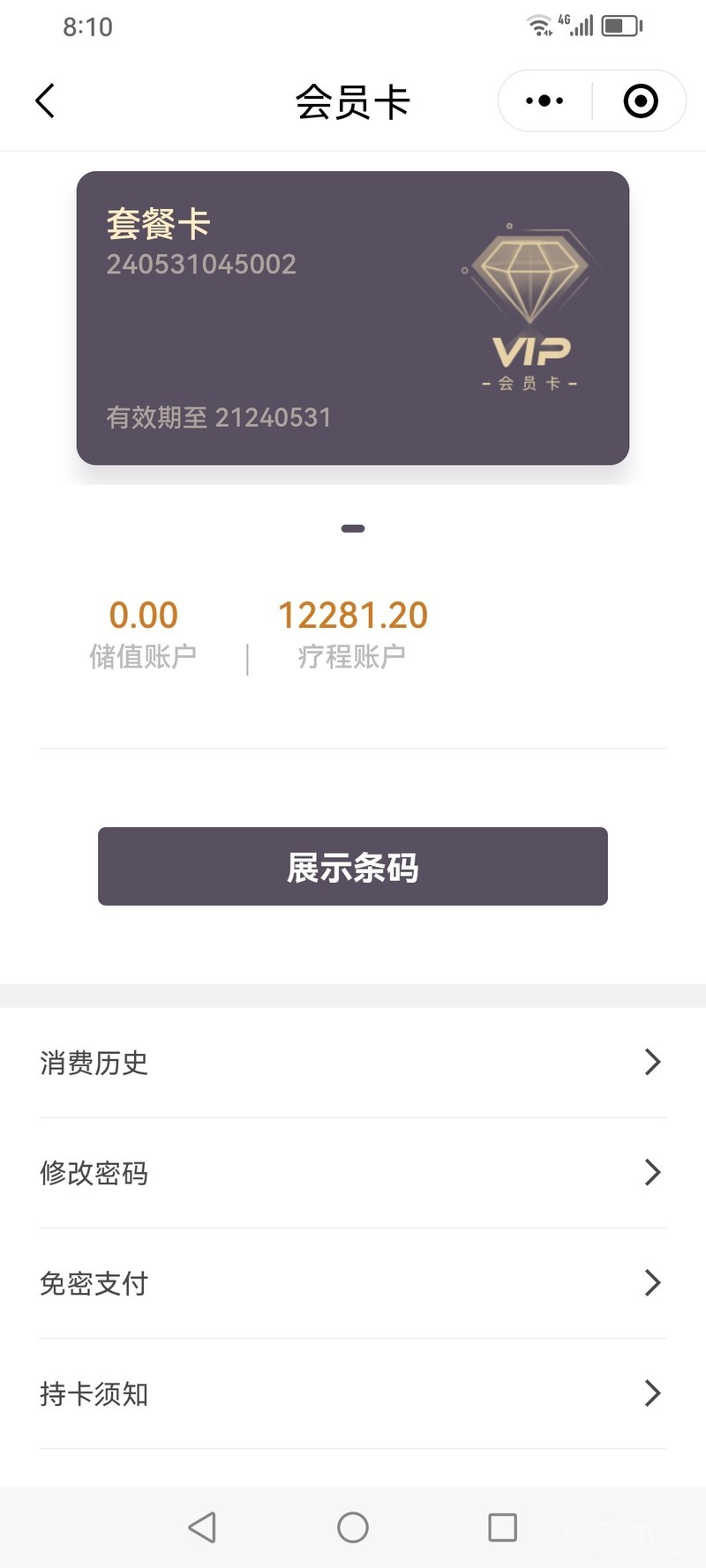Close the mini program via the circle icon

pos(641,101)
